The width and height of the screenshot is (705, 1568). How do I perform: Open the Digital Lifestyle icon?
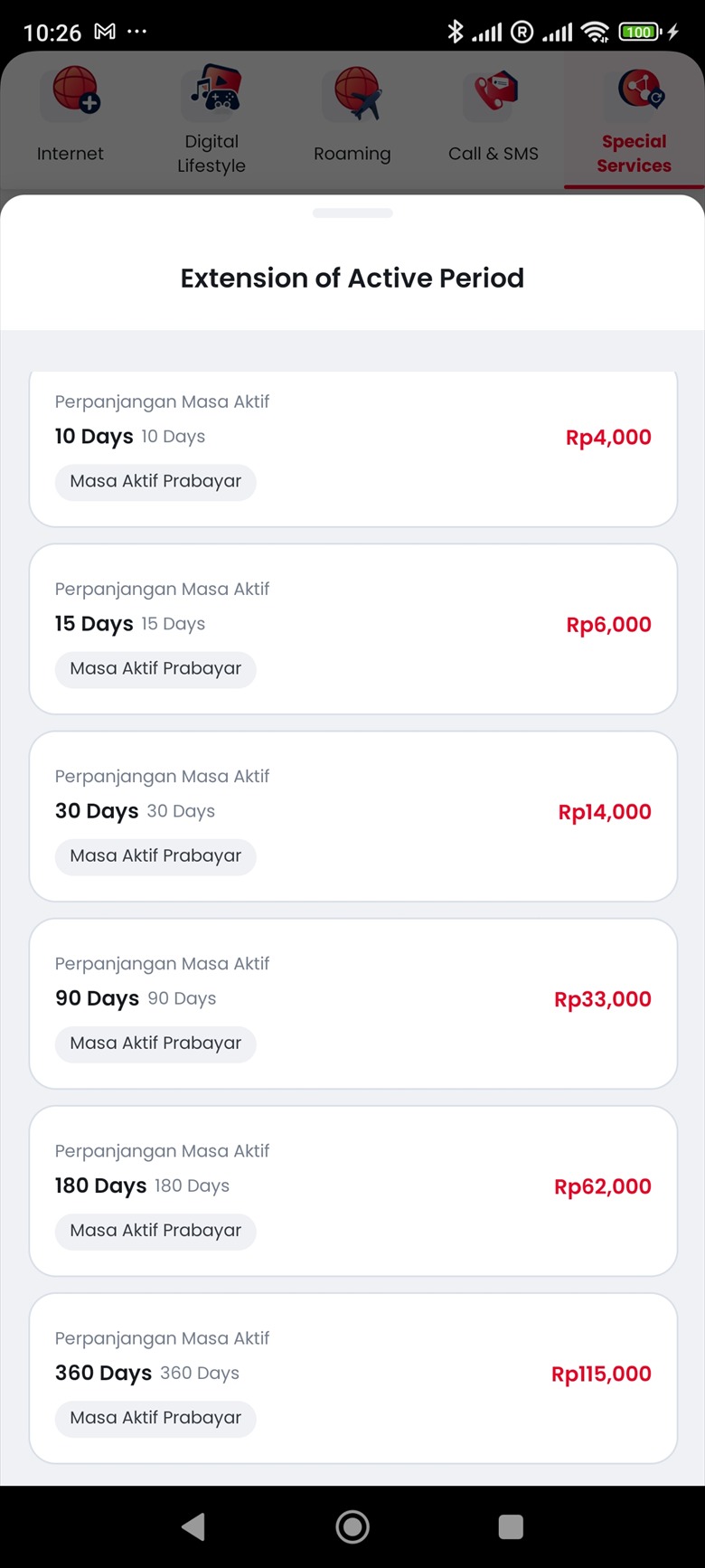pos(211,90)
